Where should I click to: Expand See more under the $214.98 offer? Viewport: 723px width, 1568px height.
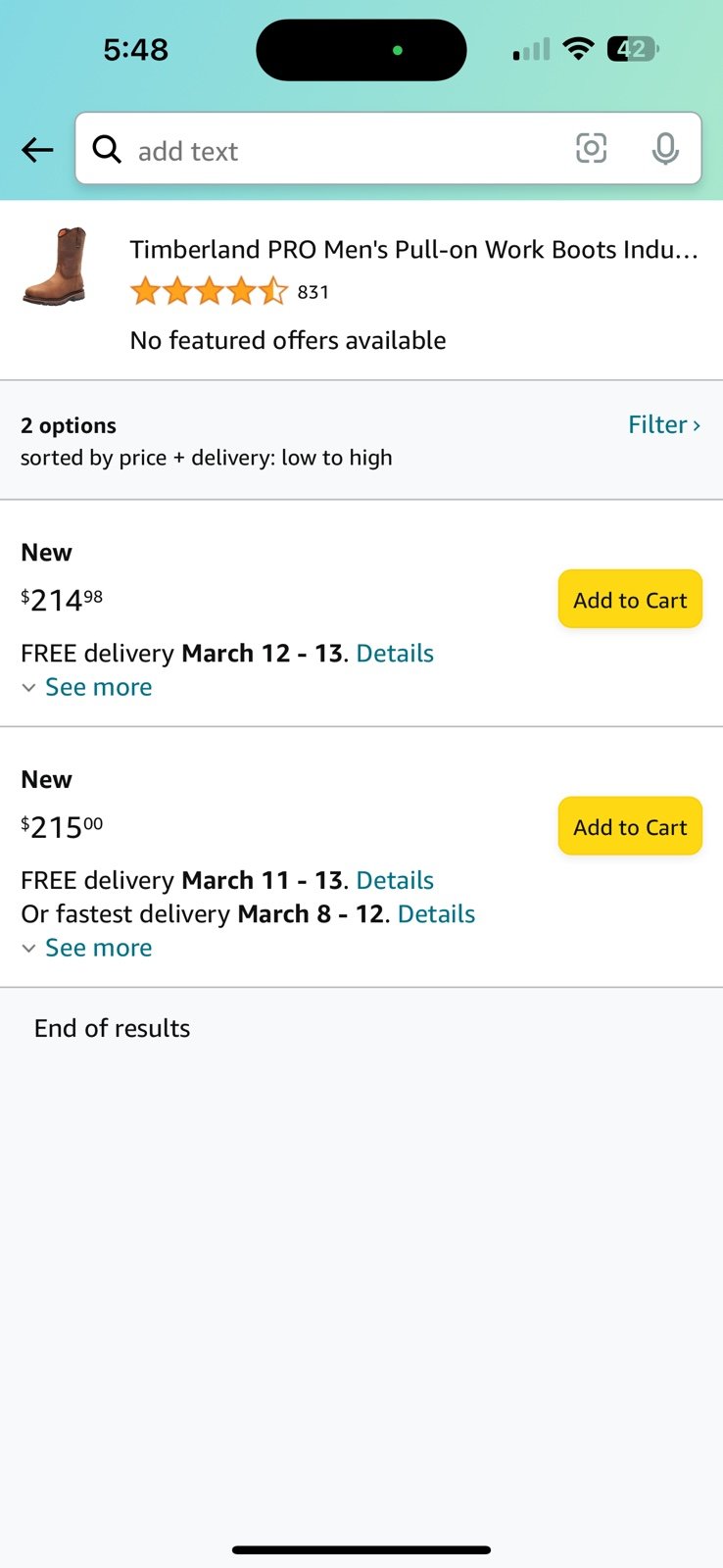coord(87,687)
